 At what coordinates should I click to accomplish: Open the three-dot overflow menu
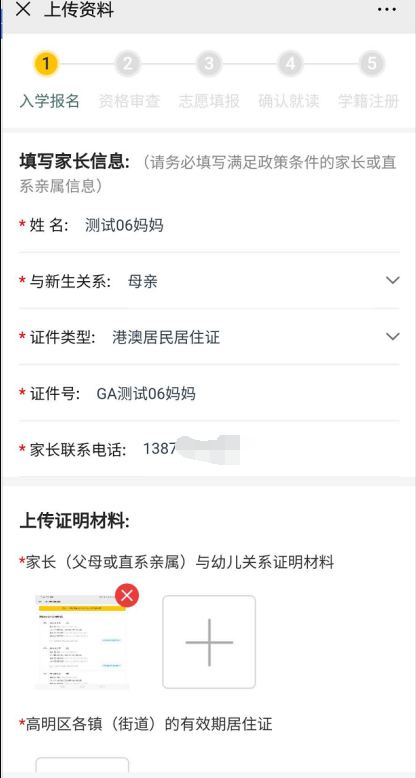[x=387, y=9]
